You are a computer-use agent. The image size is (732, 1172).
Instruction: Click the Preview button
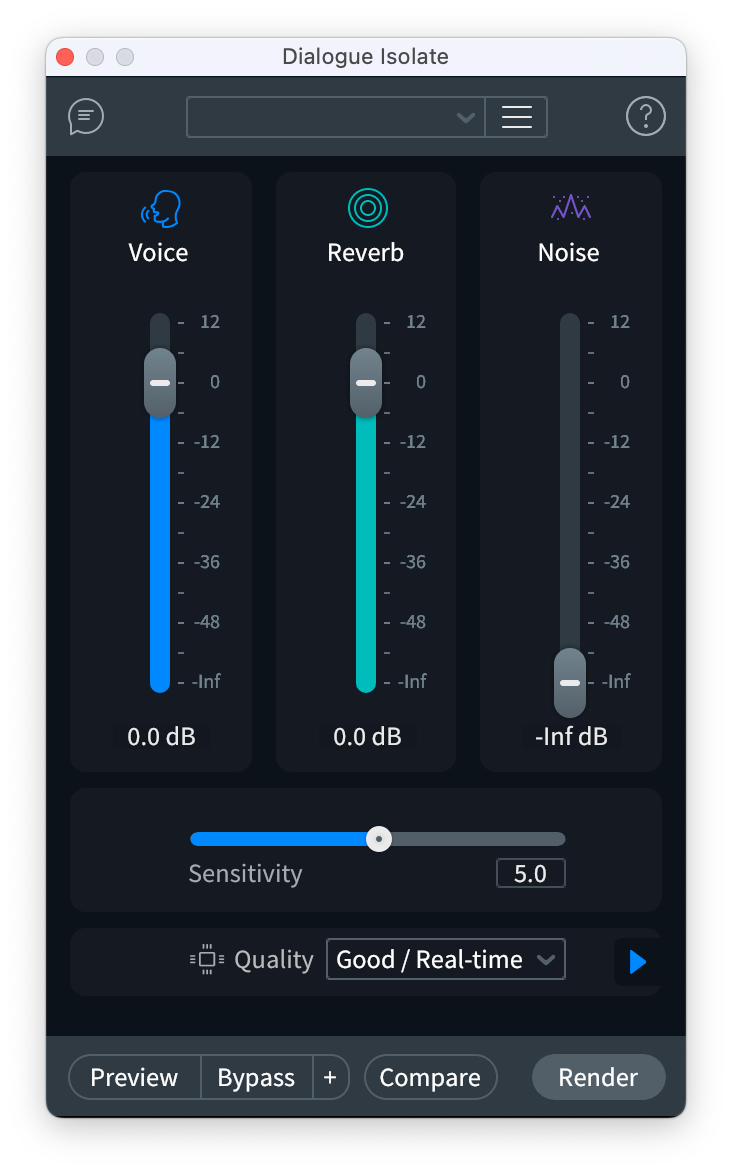coord(135,1078)
